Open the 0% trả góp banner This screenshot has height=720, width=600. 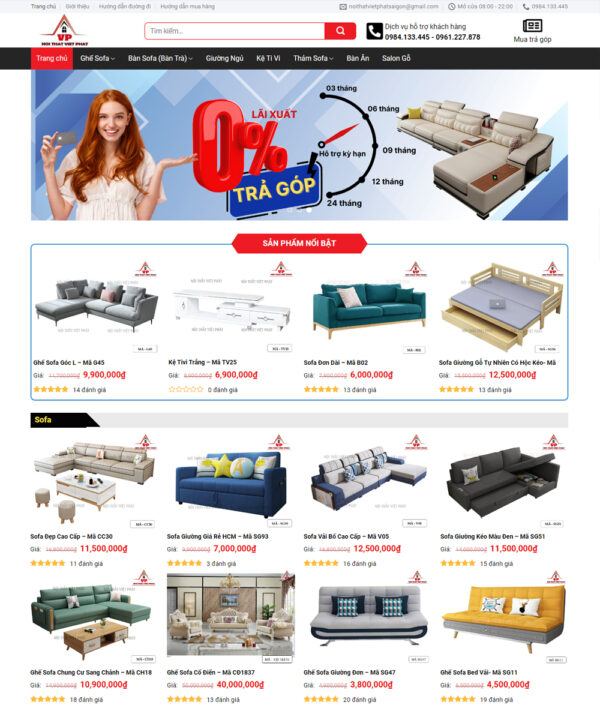click(299, 146)
